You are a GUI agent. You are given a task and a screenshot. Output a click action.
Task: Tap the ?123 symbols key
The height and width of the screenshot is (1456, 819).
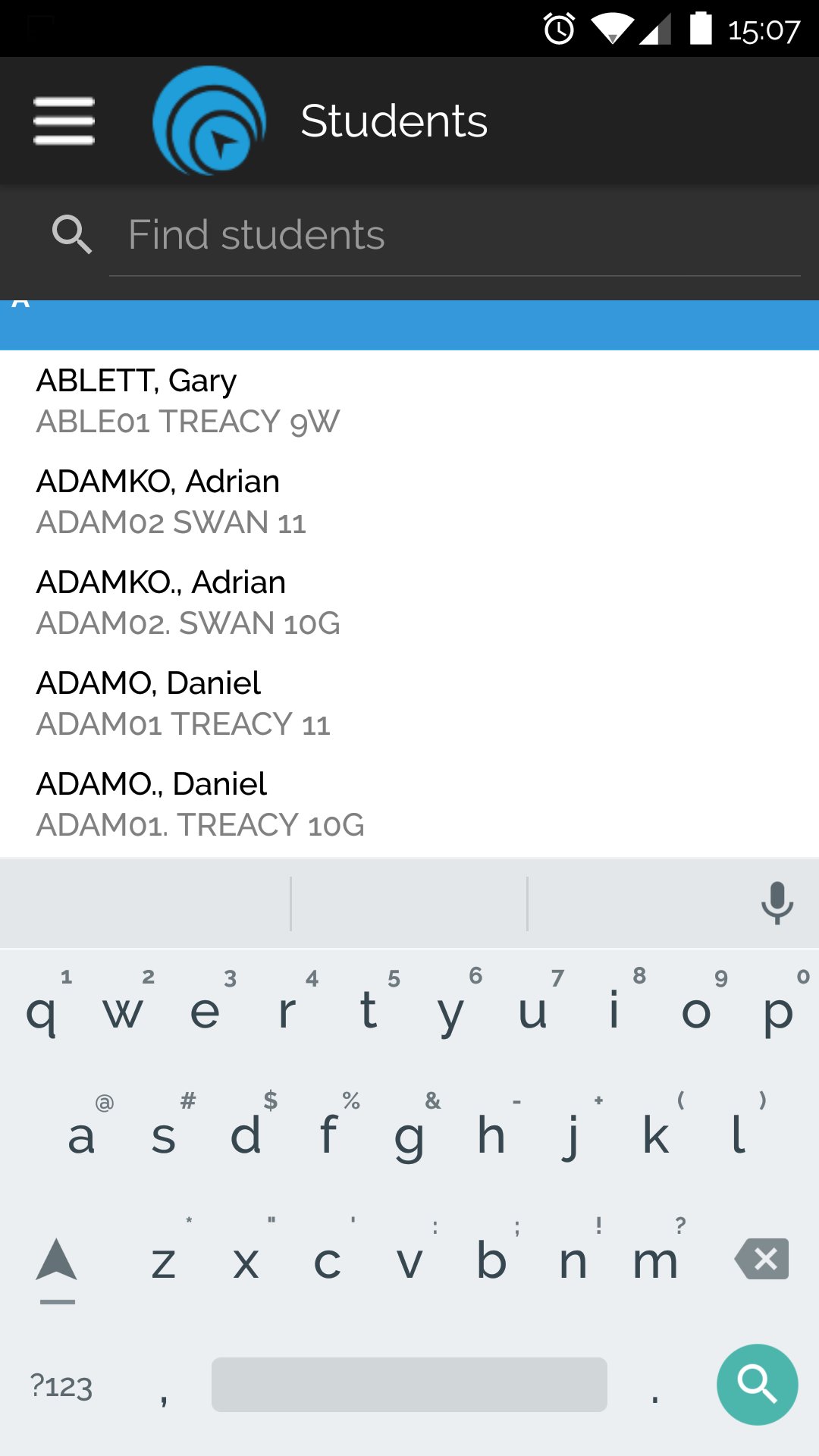61,1385
